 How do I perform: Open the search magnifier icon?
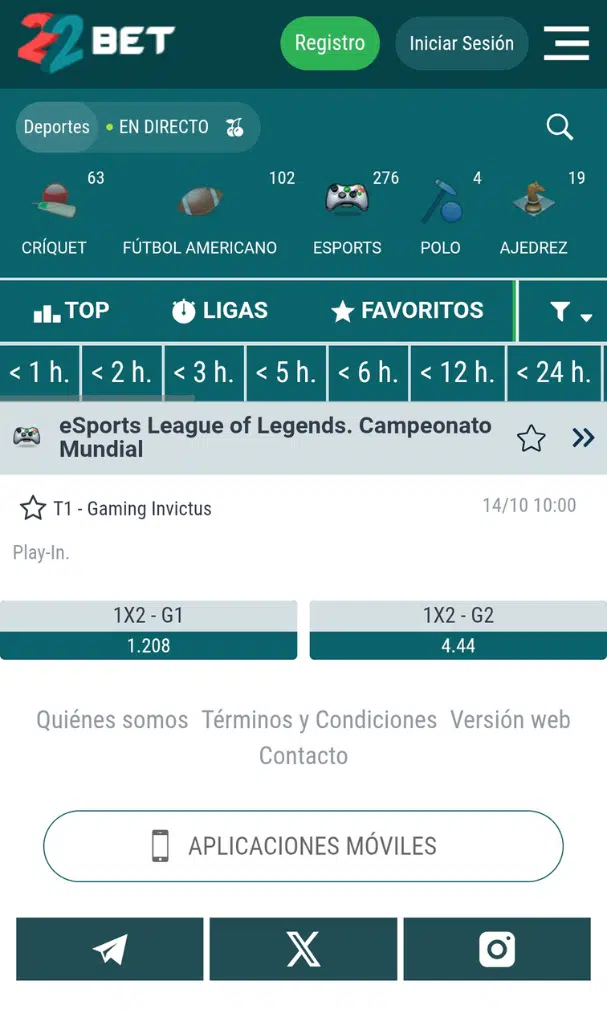[x=560, y=127]
